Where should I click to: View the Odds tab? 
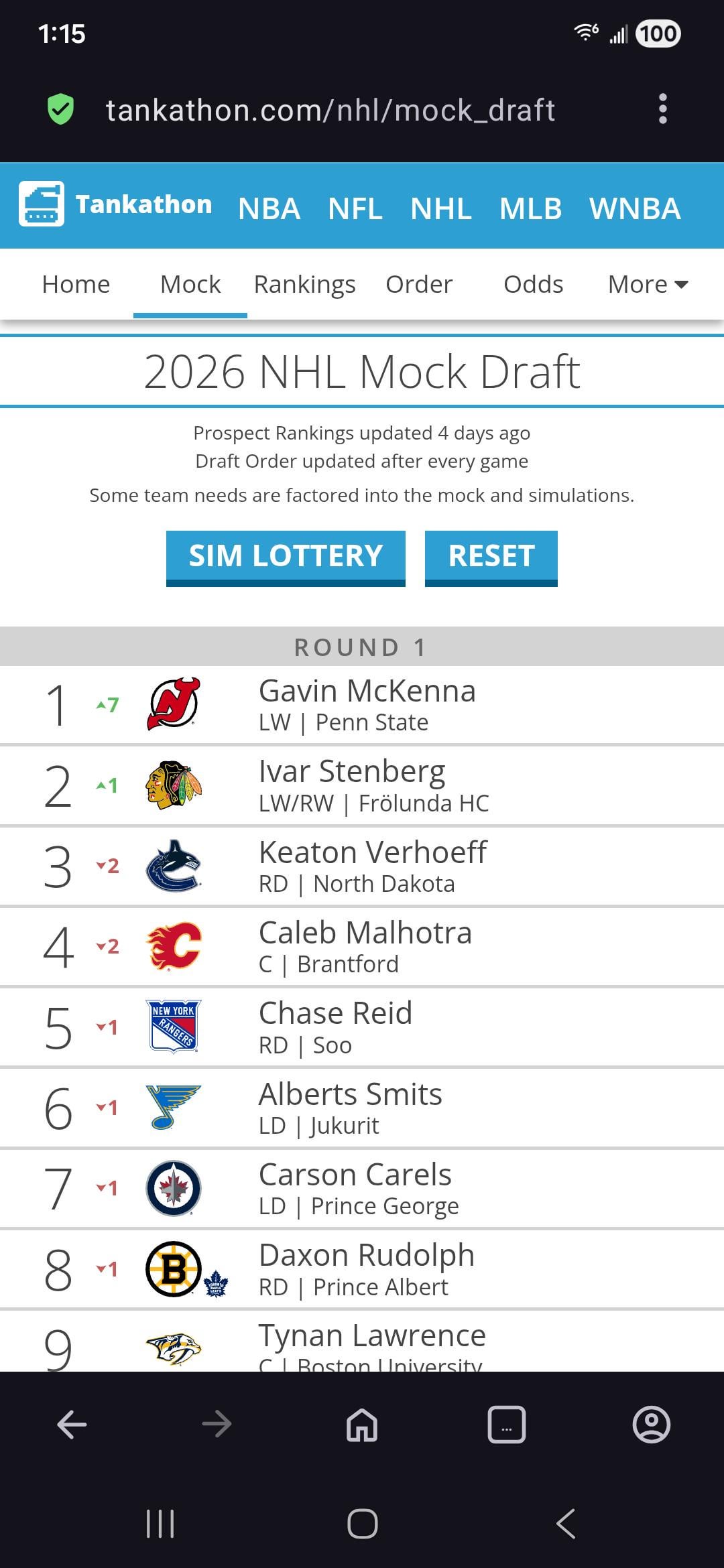tap(533, 284)
